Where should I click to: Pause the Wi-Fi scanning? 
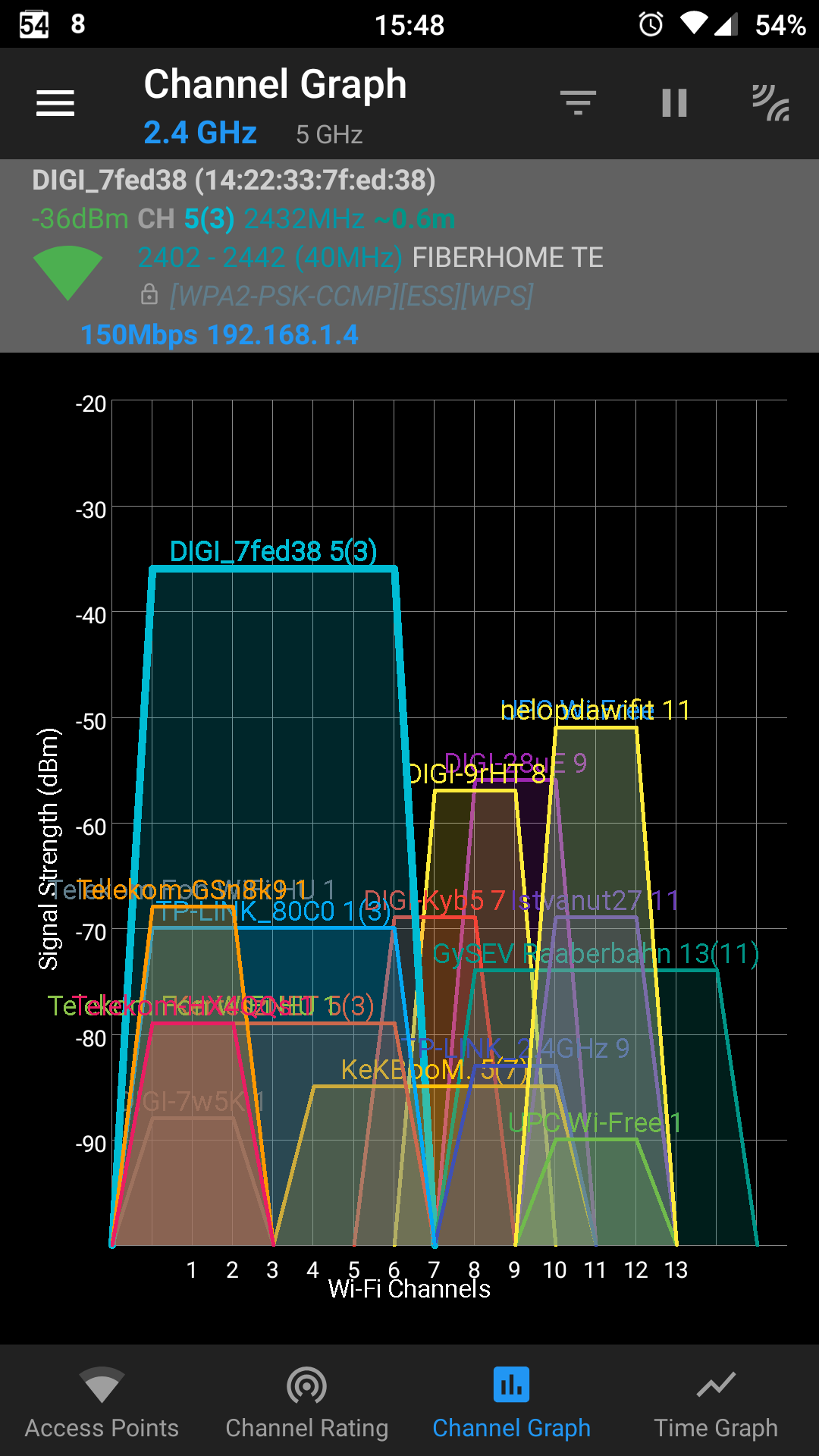pyautogui.click(x=674, y=103)
